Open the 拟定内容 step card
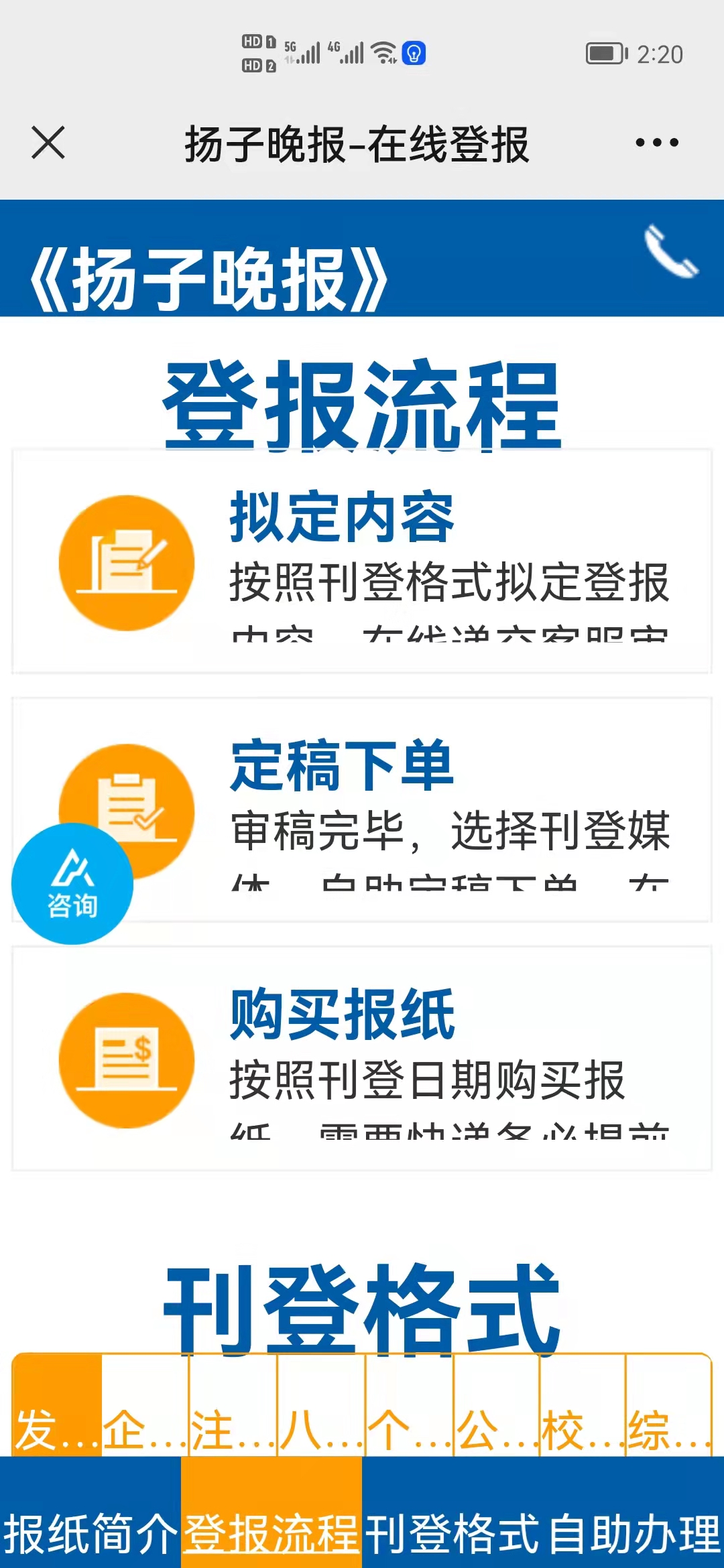 point(362,562)
